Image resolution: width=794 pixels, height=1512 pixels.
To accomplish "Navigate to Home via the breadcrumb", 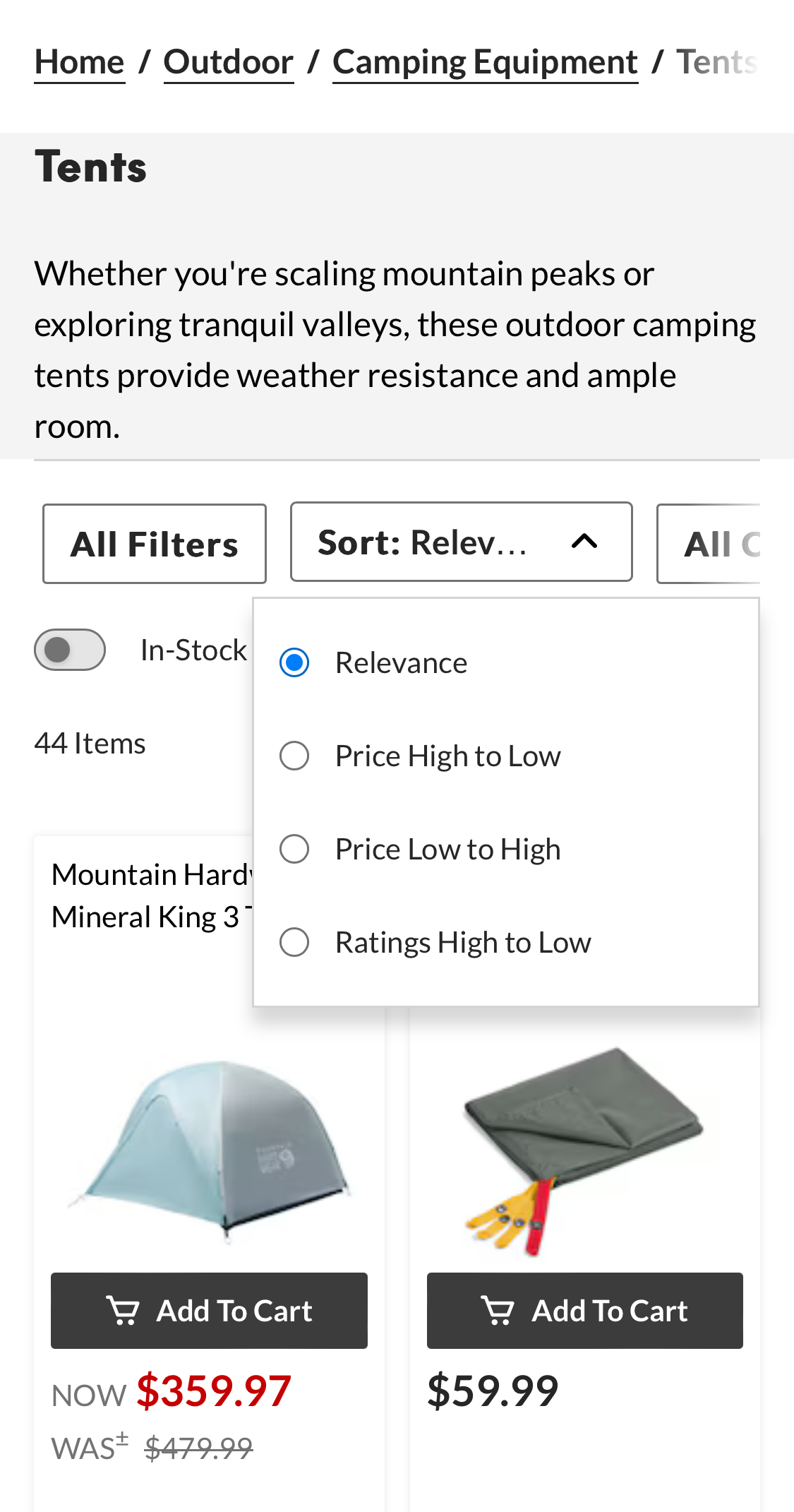I will (79, 61).
